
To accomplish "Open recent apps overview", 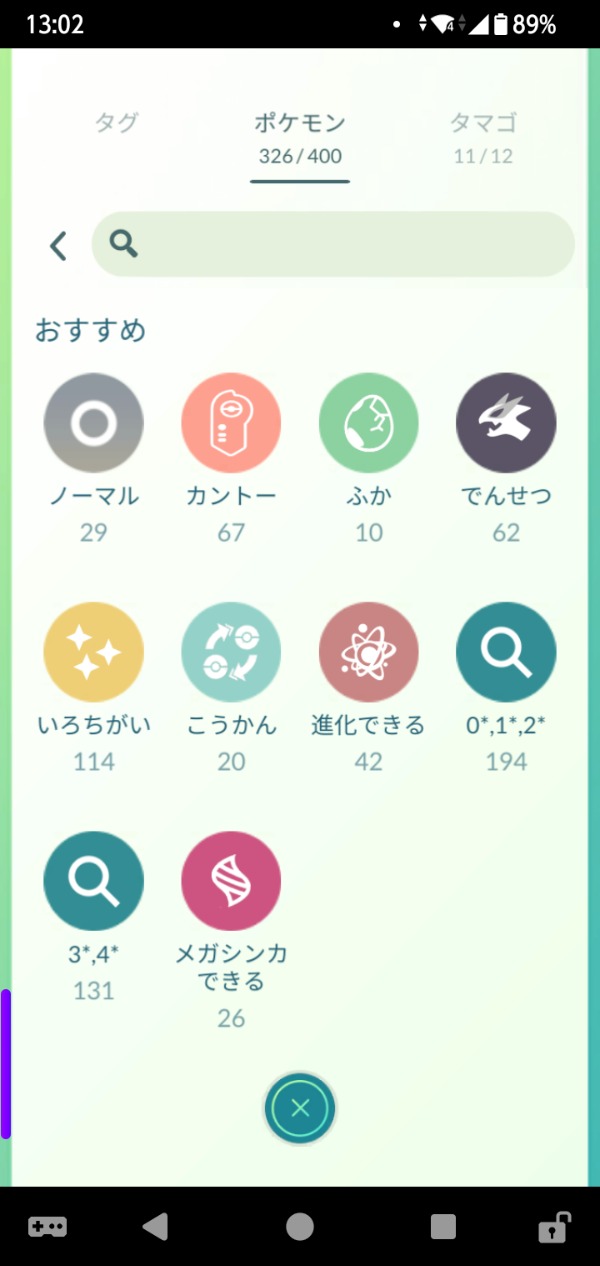I will [x=443, y=1227].
